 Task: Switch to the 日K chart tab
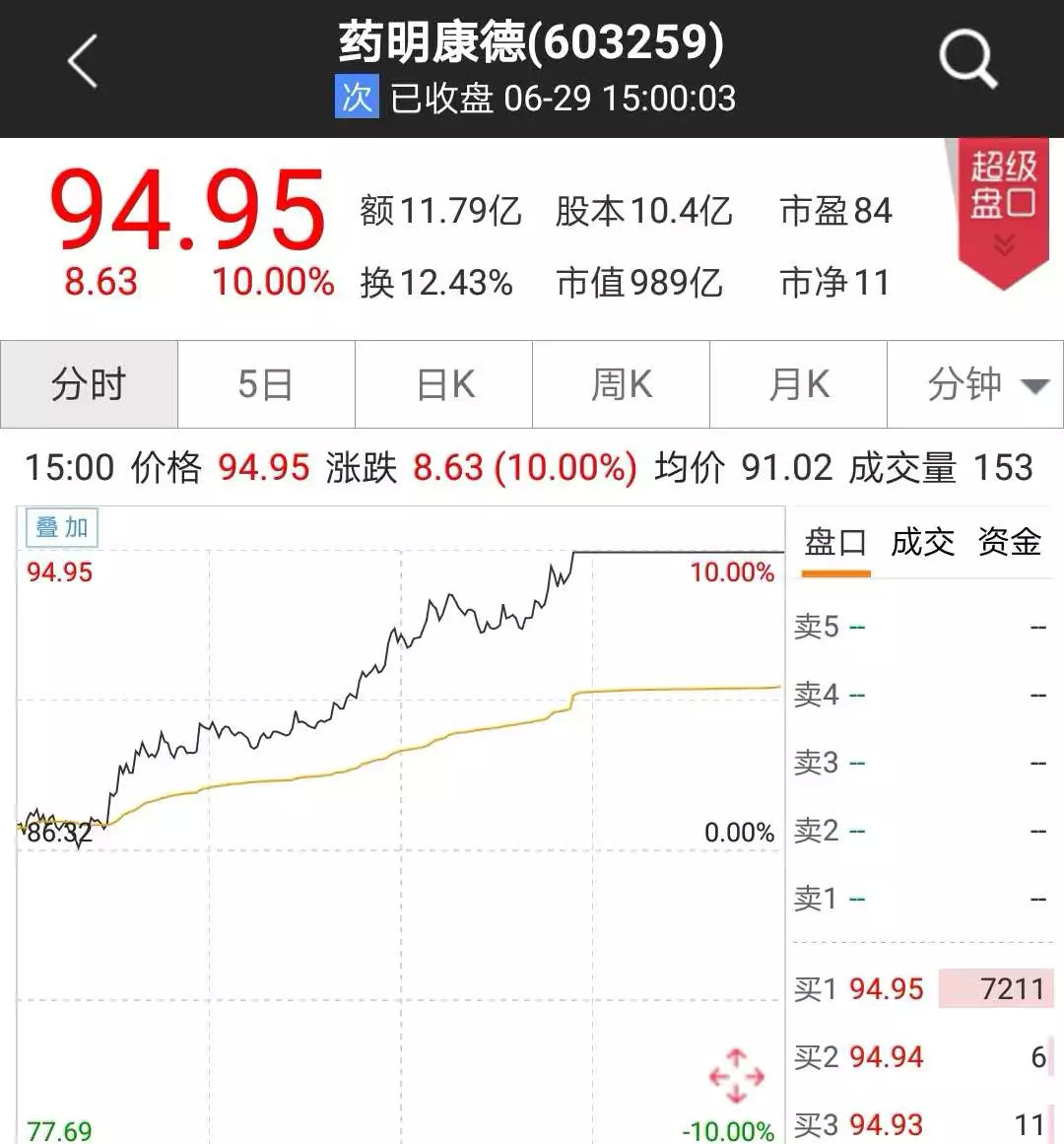(444, 384)
